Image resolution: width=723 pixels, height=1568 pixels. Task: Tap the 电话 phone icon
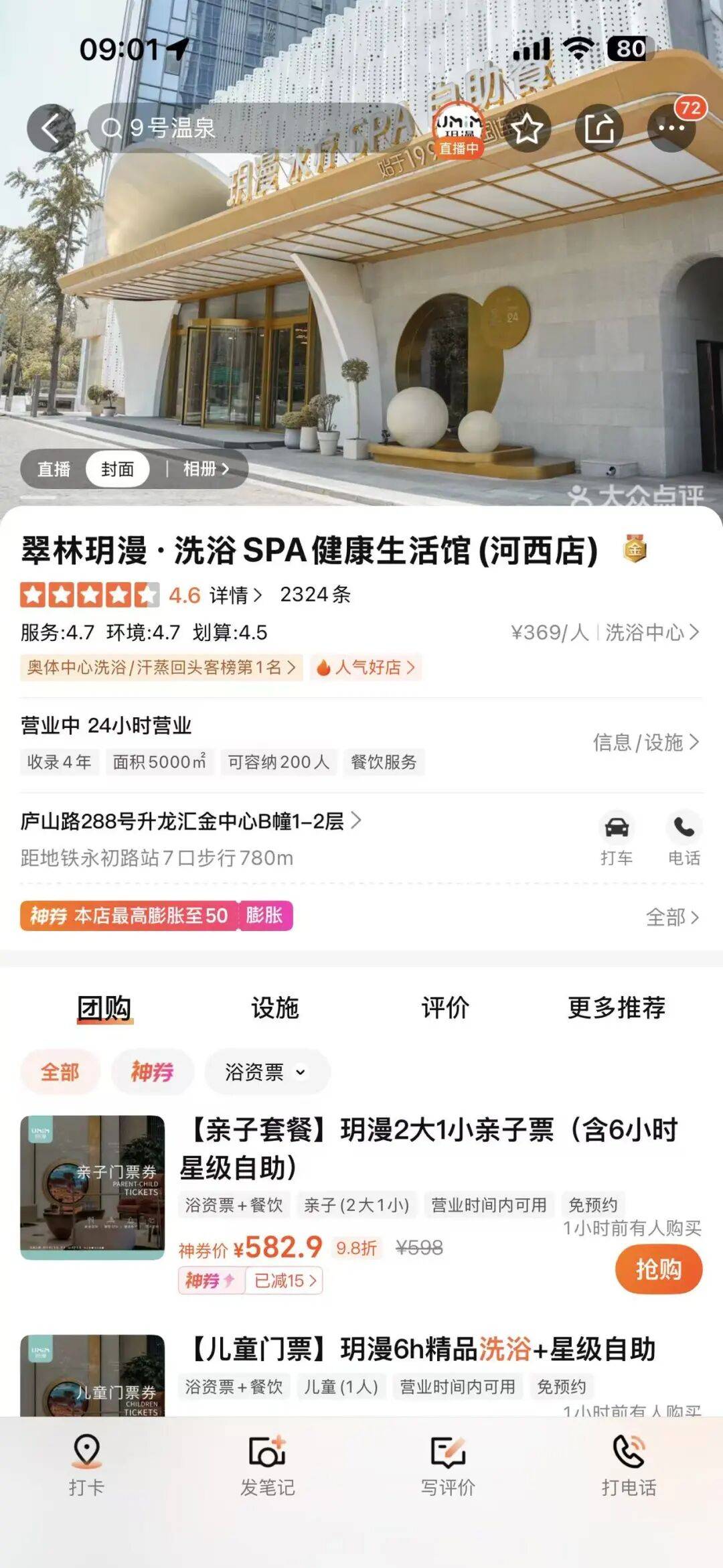684,838
